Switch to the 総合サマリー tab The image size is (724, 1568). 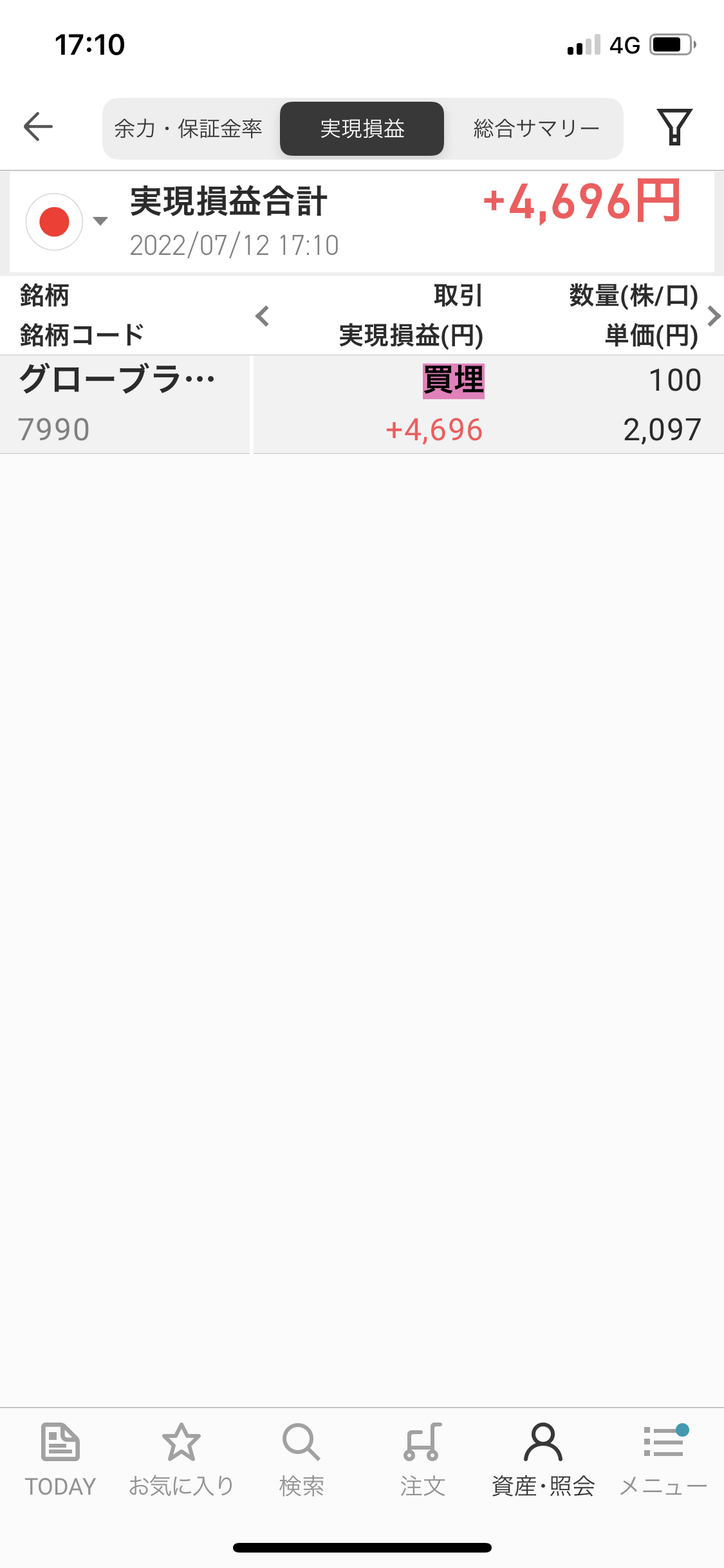pyautogui.click(x=536, y=129)
